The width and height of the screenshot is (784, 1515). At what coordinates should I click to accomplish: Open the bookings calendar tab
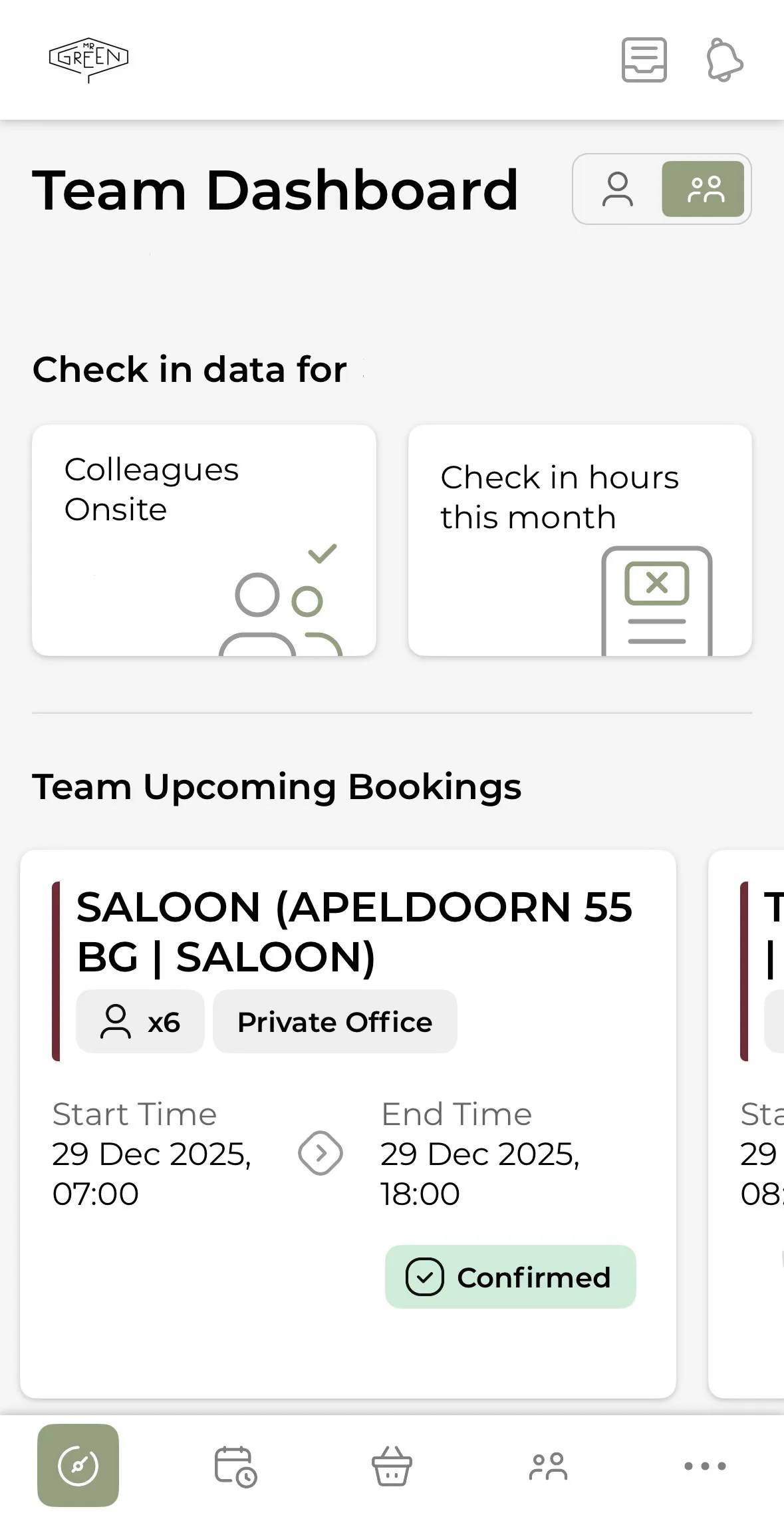[x=235, y=1466]
